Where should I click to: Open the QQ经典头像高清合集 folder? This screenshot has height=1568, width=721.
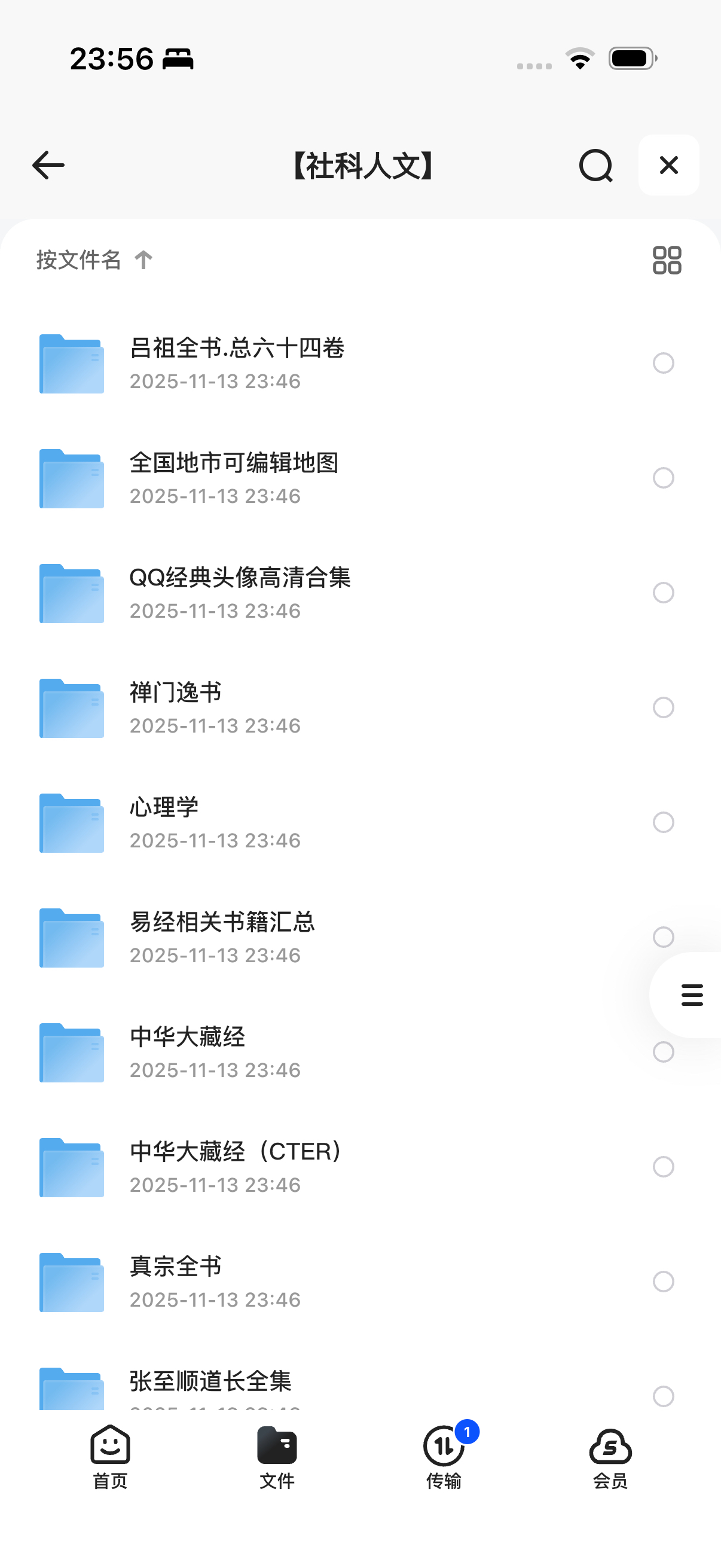point(240,592)
